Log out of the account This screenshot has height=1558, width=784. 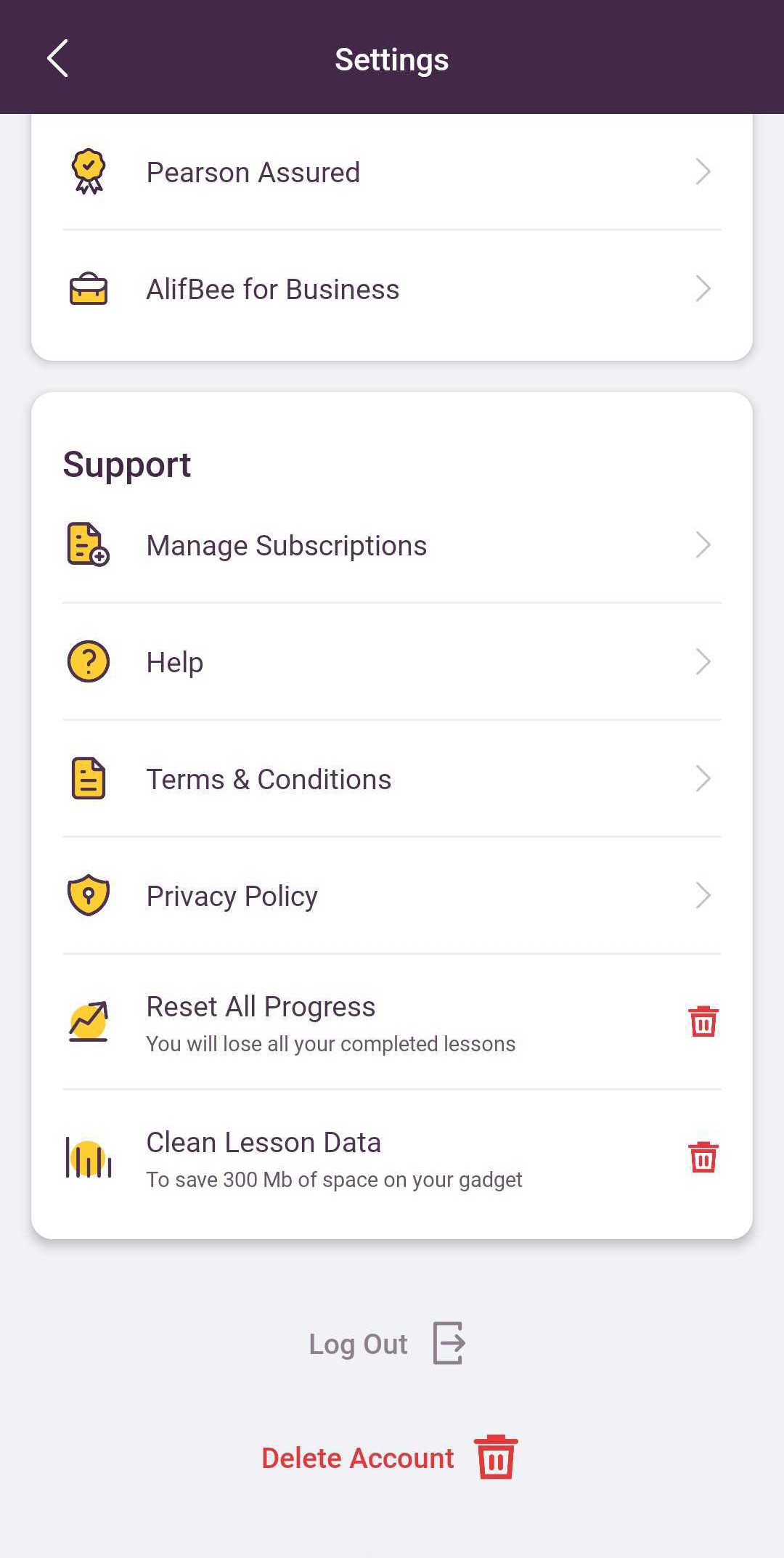coord(387,1344)
